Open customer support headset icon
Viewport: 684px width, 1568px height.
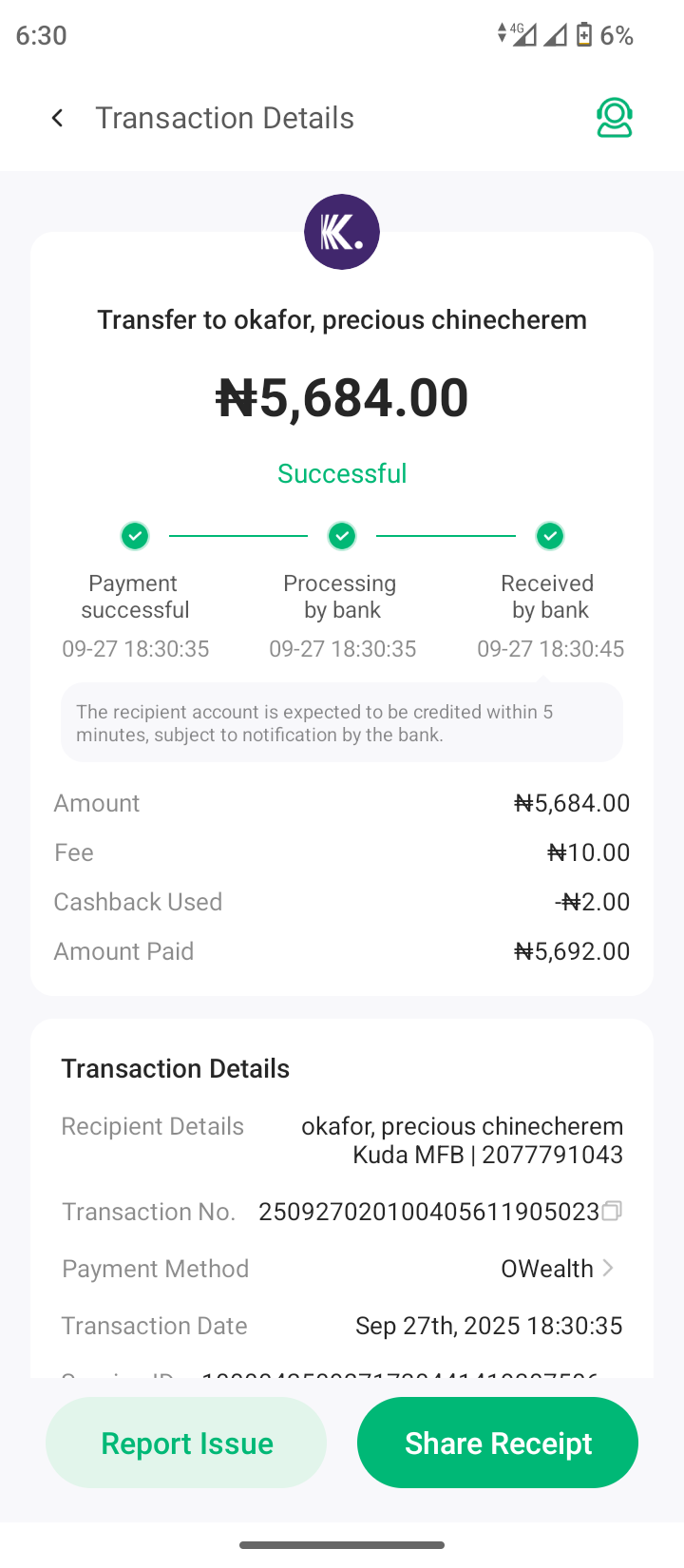tap(614, 118)
